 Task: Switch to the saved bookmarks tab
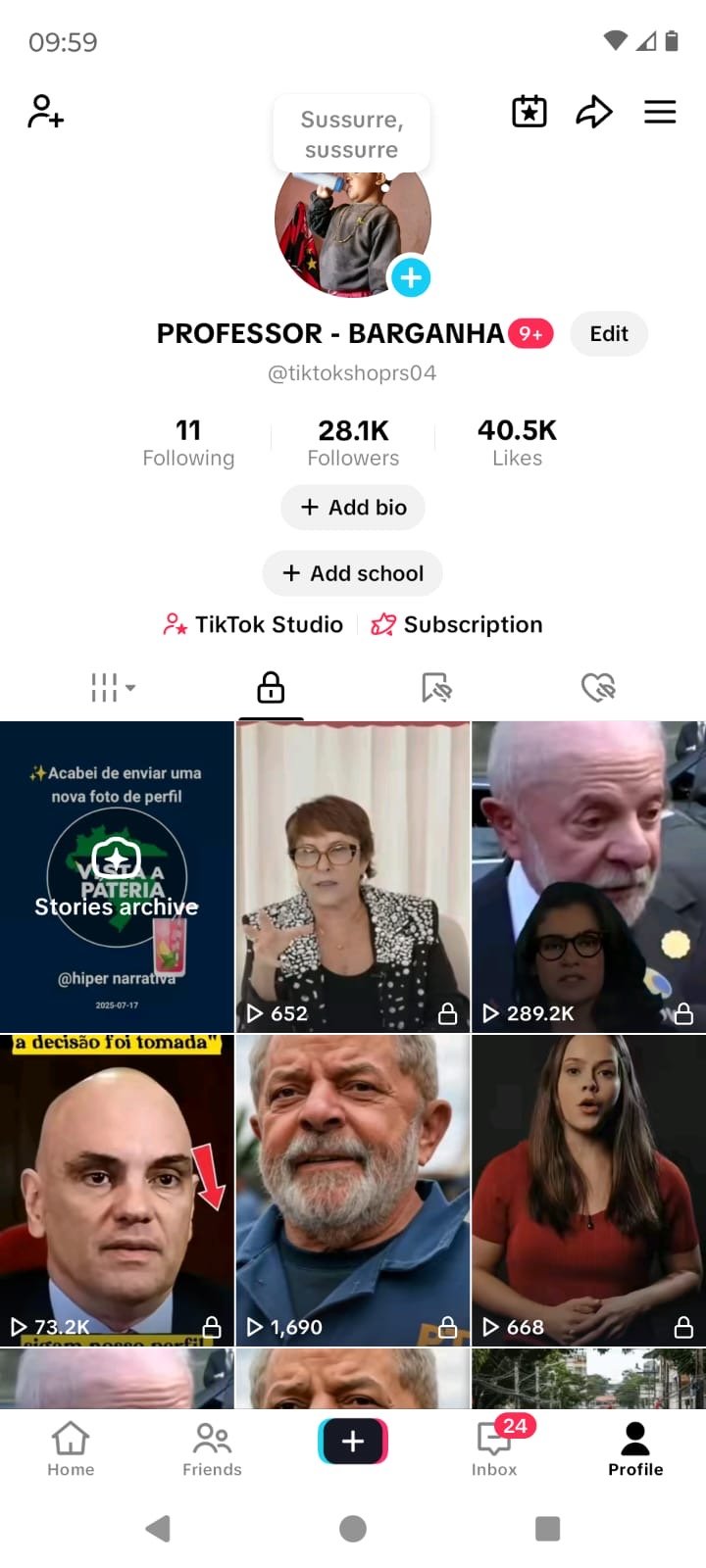436,687
